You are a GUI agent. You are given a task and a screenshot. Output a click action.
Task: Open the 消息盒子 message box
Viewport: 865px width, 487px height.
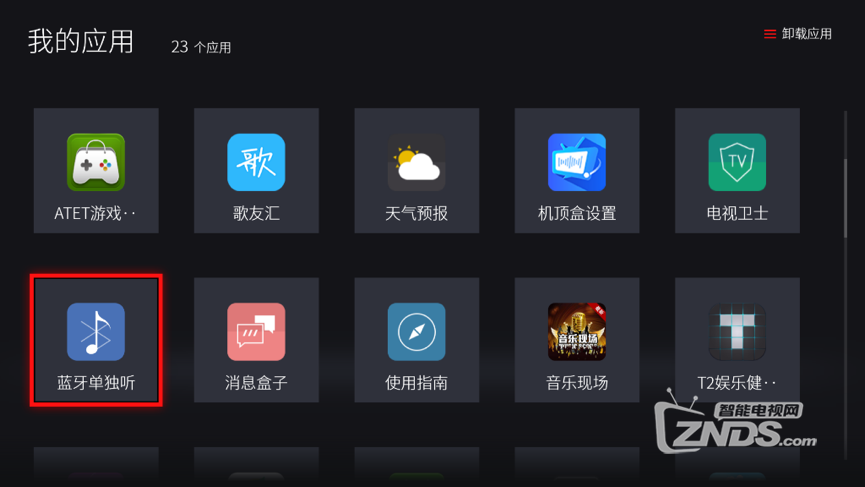256,340
